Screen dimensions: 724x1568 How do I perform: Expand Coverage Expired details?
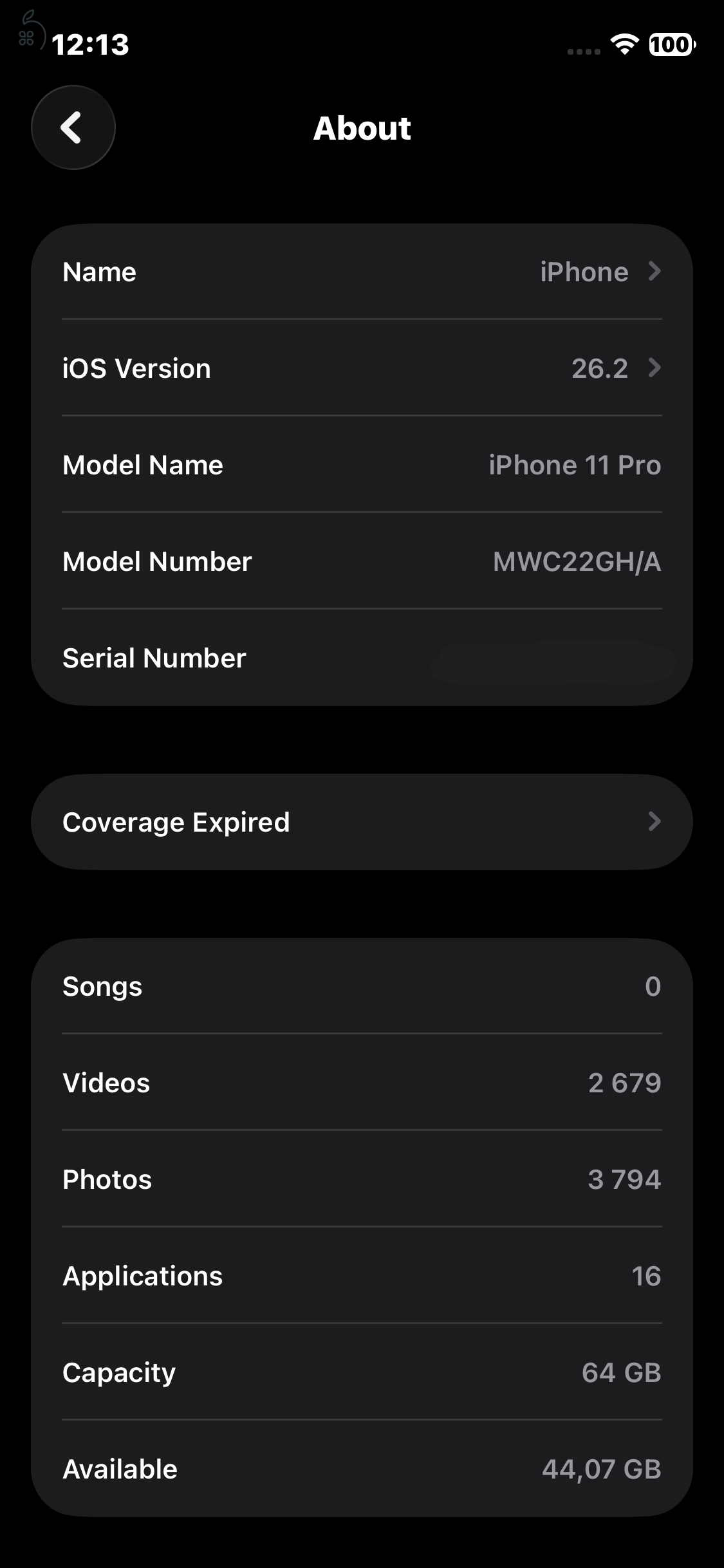coord(360,821)
